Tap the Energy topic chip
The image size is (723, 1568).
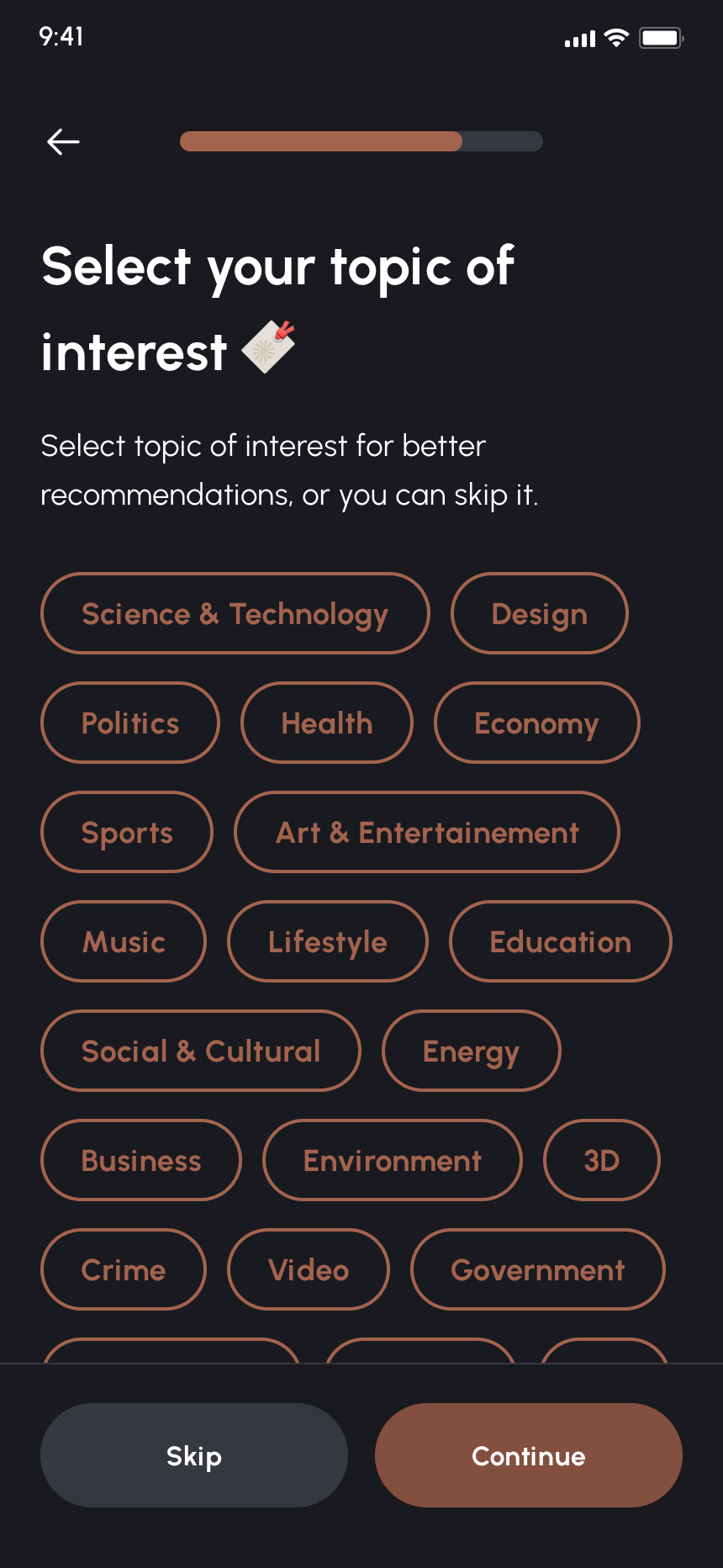tap(471, 1052)
